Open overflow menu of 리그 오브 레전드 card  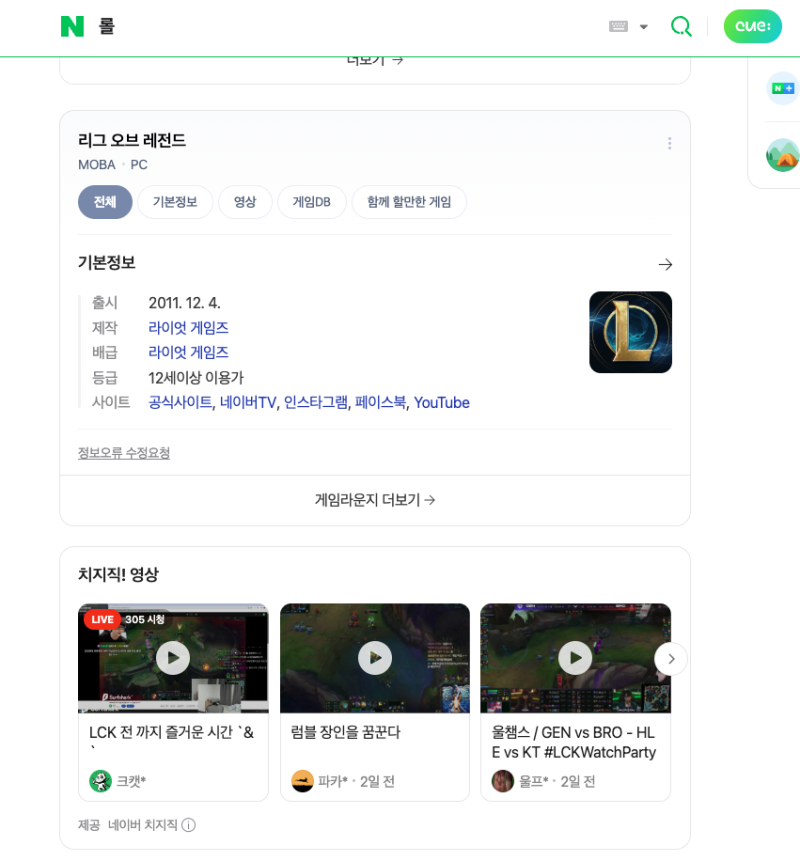click(x=669, y=143)
